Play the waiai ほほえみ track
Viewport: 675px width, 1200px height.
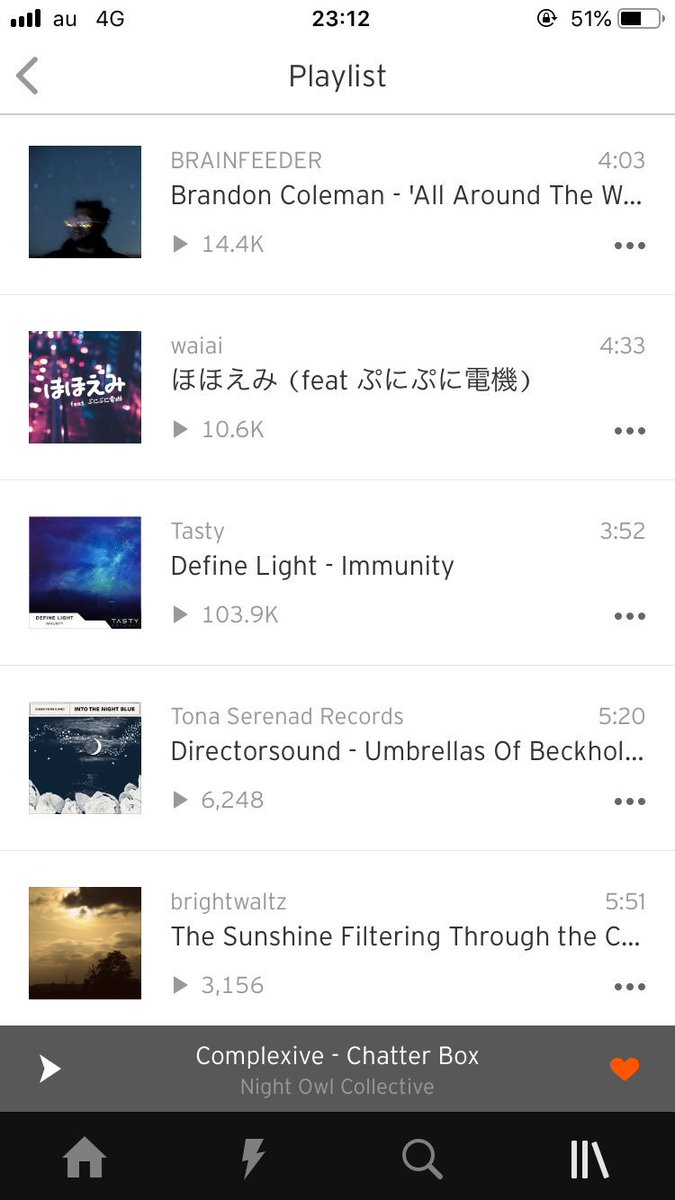[x=337, y=388]
